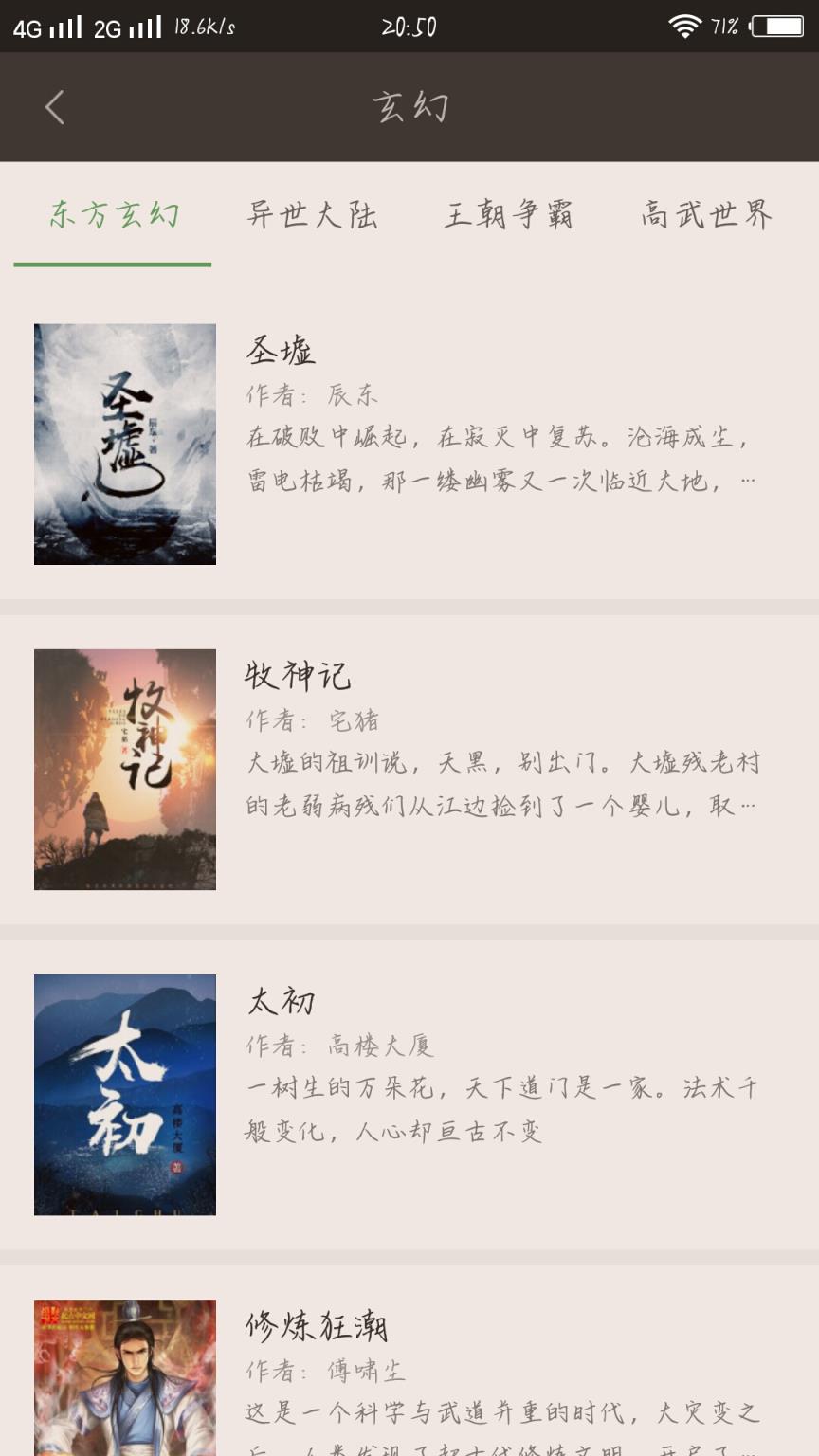This screenshot has width=819, height=1456.
Task: Tap the Wi-Fi icon in status bar
Action: tap(681, 27)
